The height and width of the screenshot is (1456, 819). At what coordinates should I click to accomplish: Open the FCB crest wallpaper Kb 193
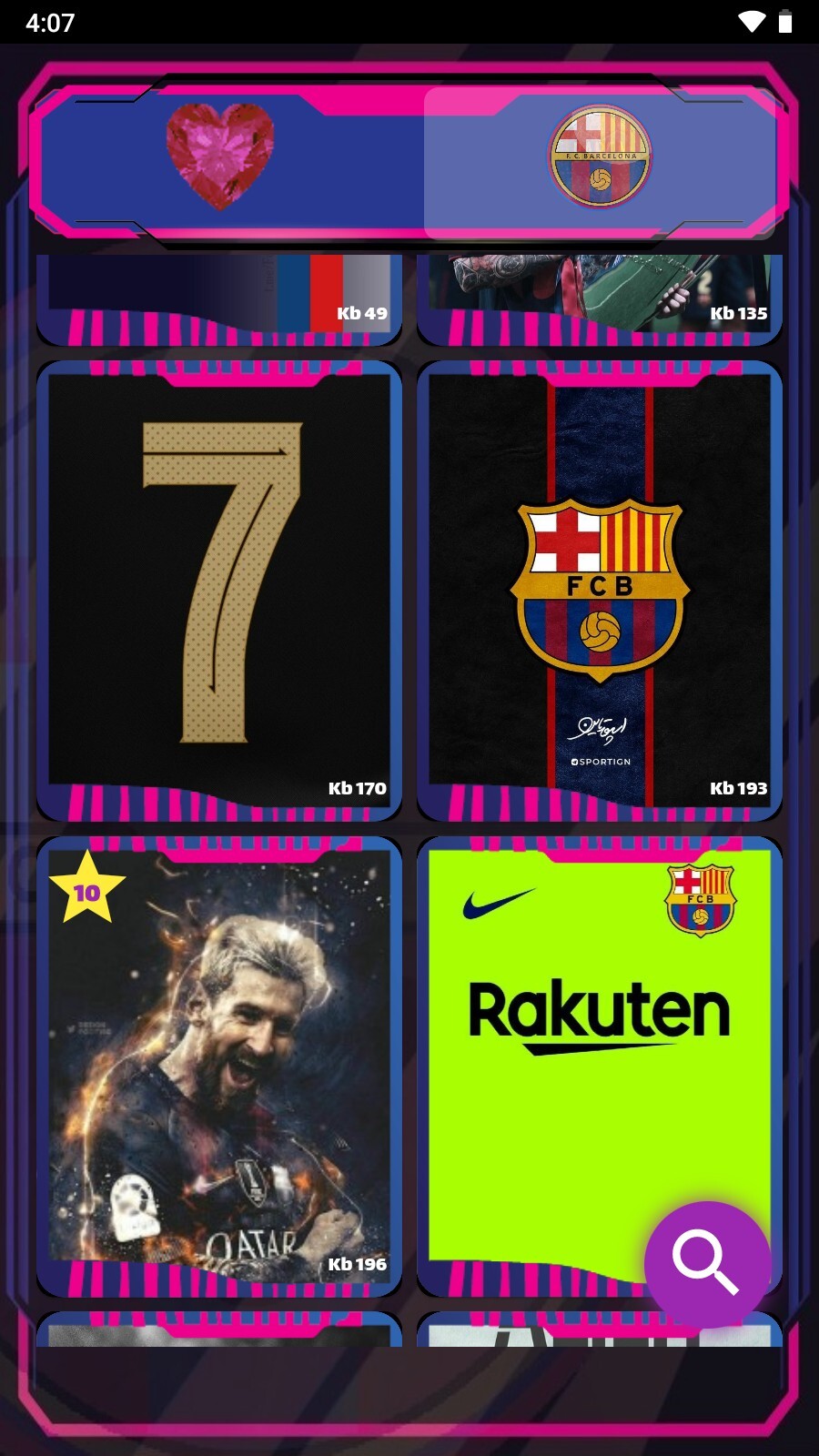click(600, 582)
